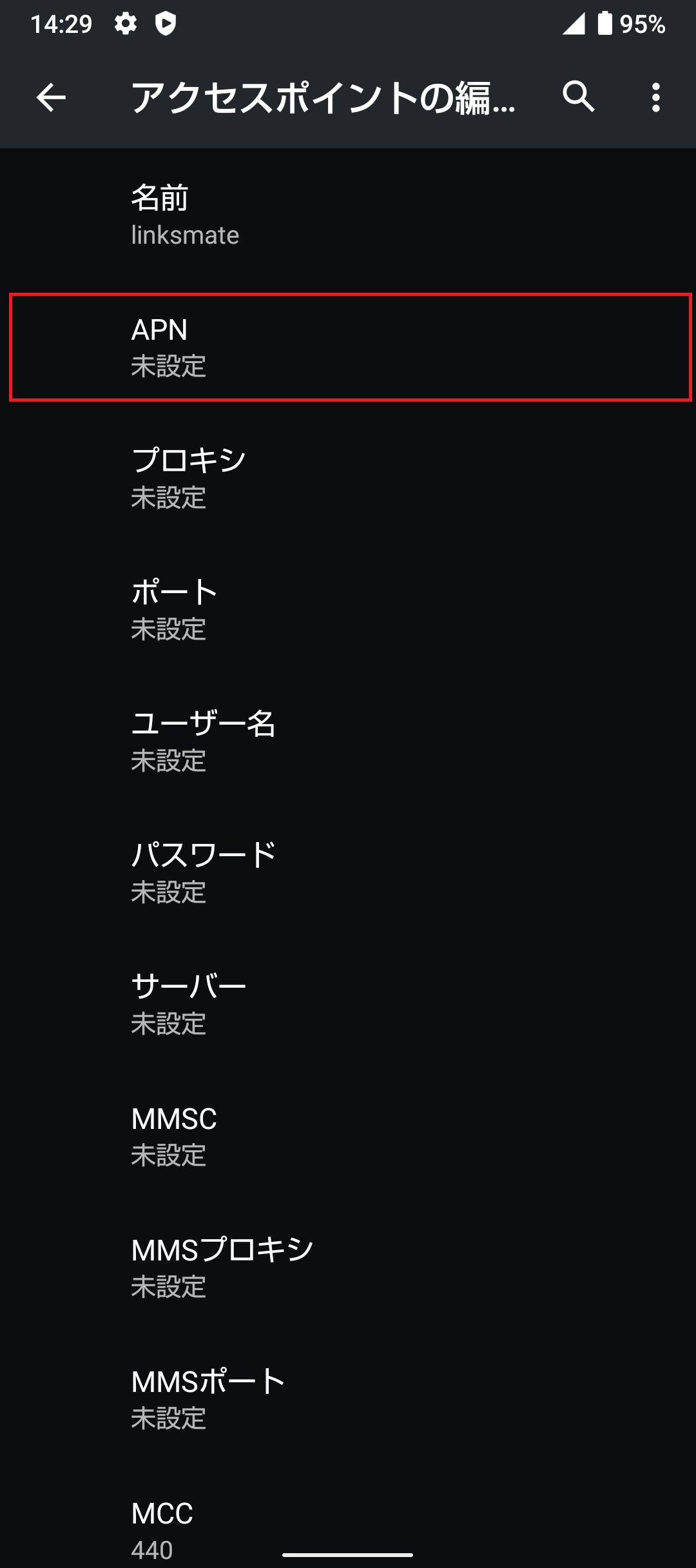Select the サーバー entry
696x1568 pixels.
click(348, 1004)
